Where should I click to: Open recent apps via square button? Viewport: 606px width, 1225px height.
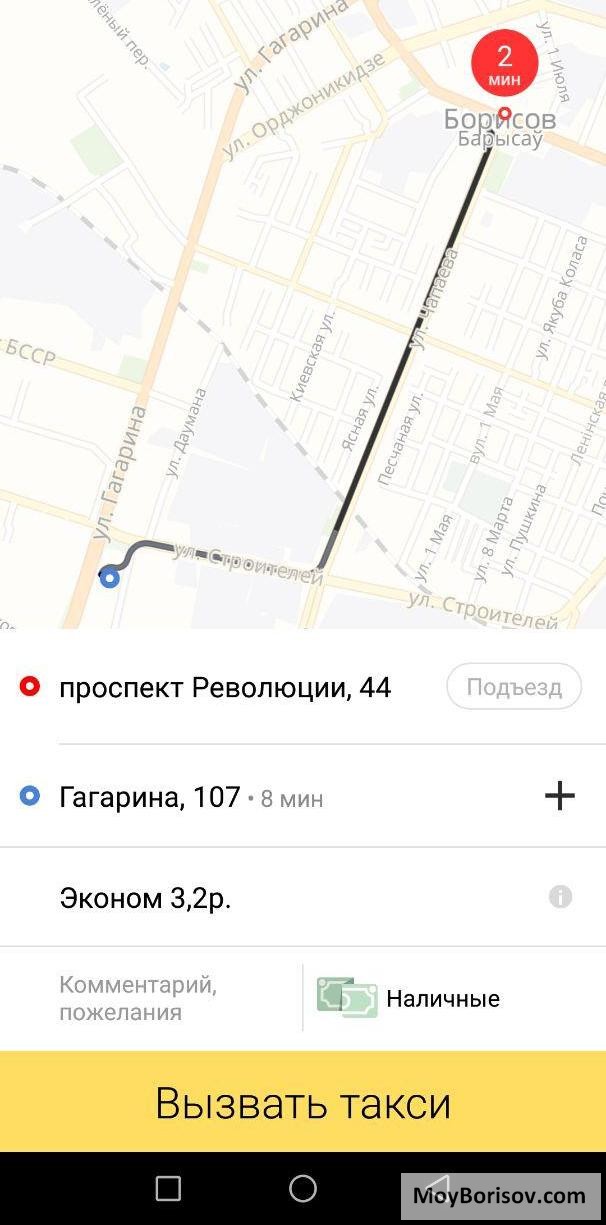[168, 1188]
